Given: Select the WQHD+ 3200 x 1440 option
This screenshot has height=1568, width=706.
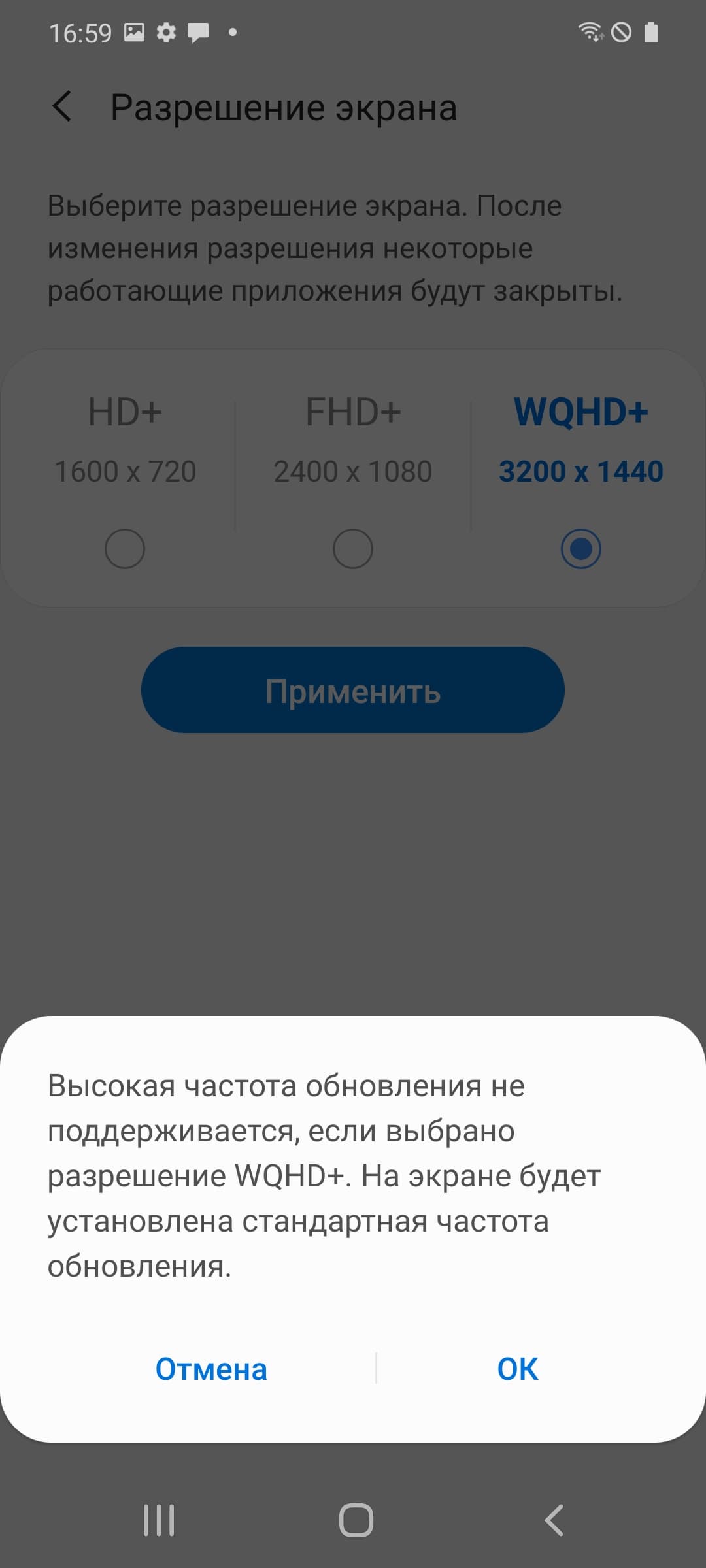Looking at the screenshot, I should pyautogui.click(x=580, y=548).
